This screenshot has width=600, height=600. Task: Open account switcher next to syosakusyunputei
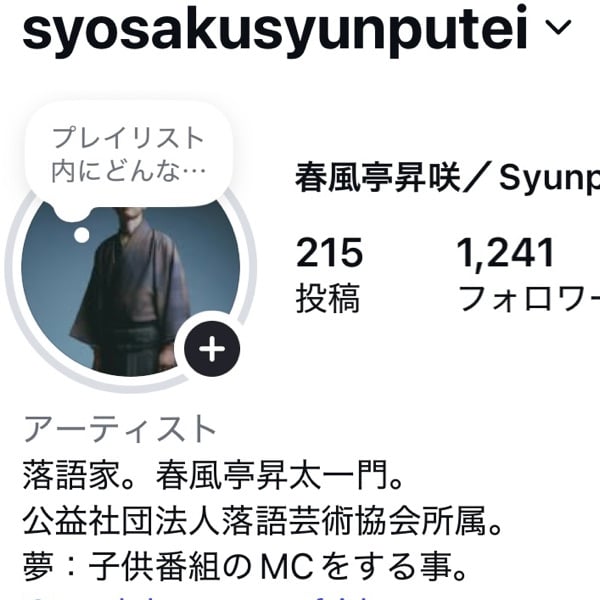click(x=556, y=31)
